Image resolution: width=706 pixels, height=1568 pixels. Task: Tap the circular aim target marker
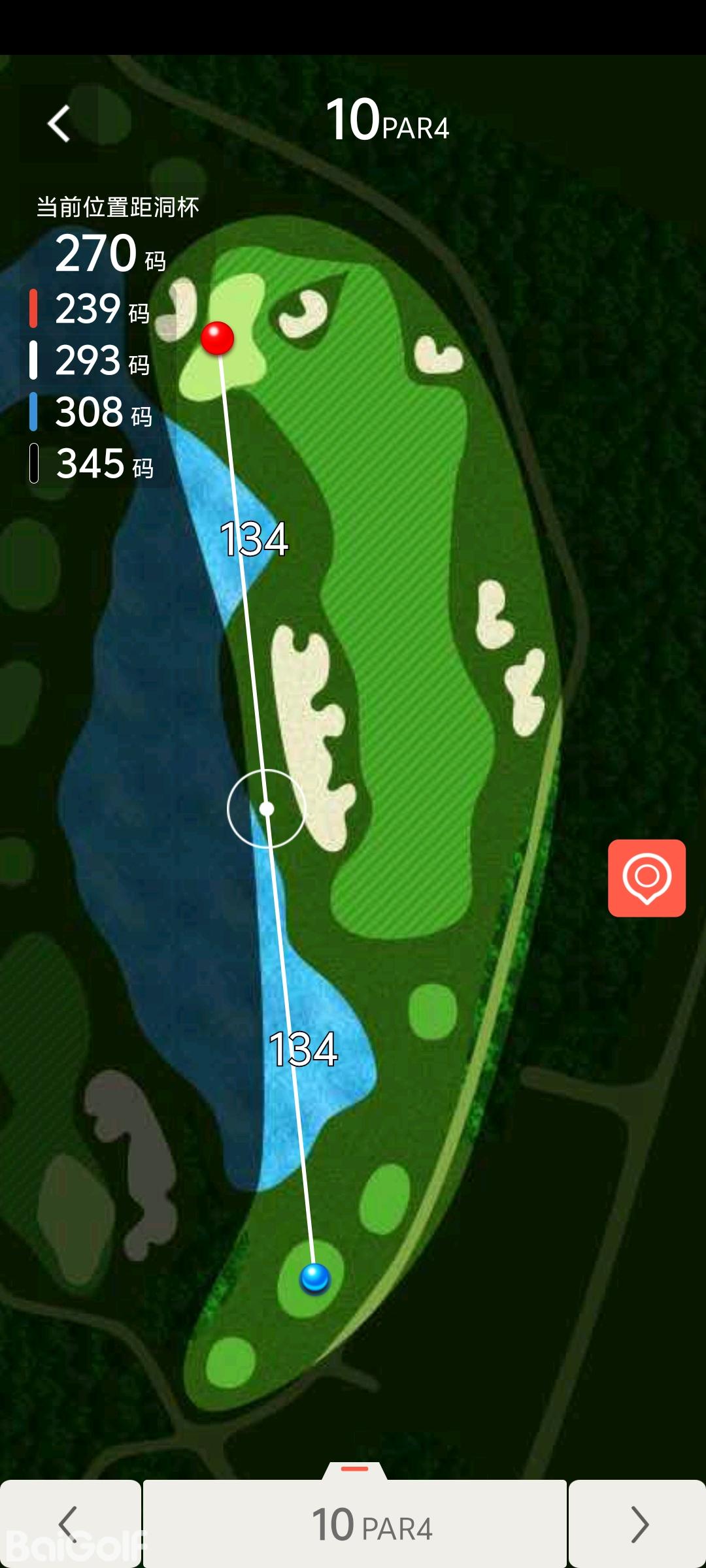[266, 809]
